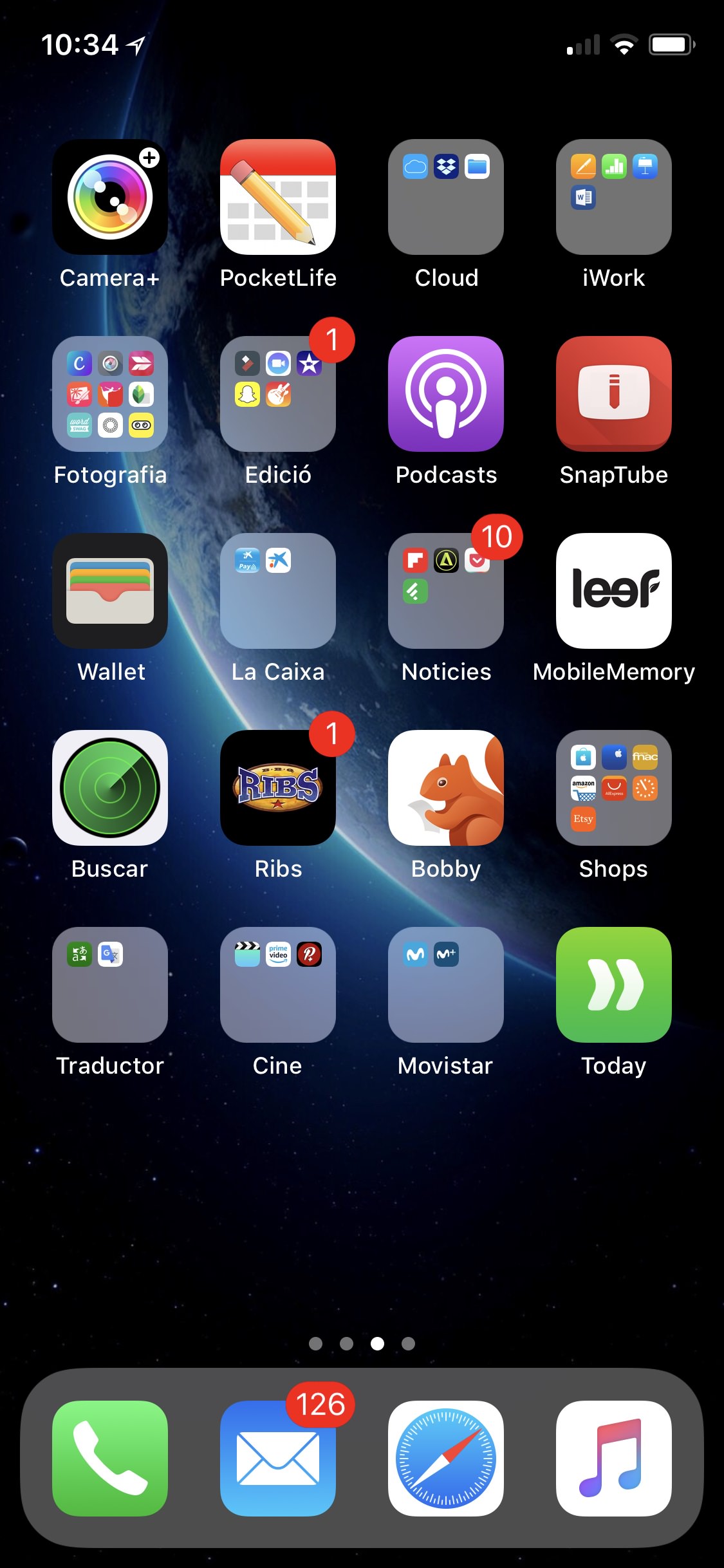Viewport: 724px width, 1568px height.
Task: Open the Cloud folder
Action: pyautogui.click(x=446, y=197)
